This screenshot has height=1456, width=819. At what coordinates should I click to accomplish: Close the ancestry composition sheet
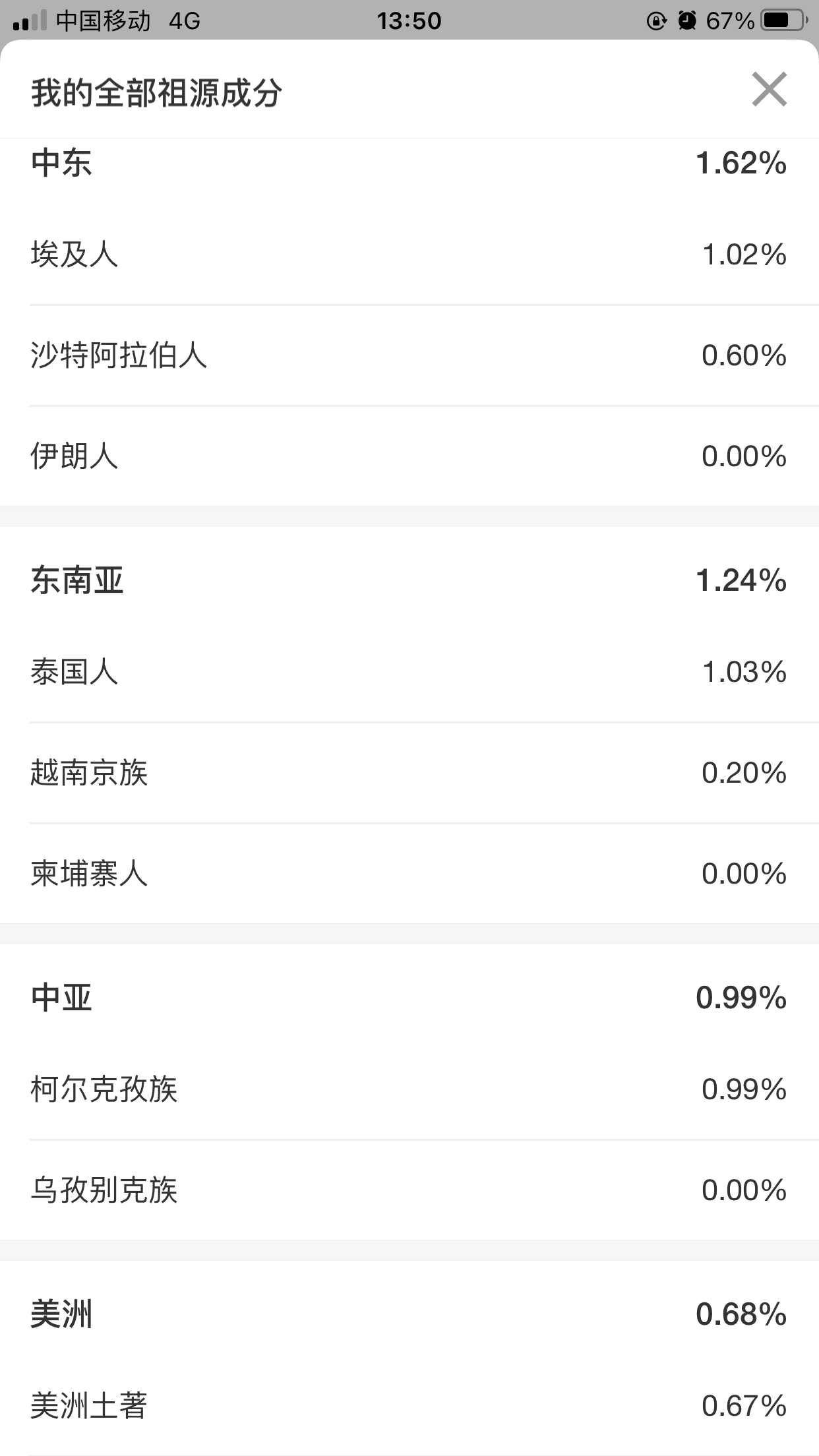pos(770,89)
